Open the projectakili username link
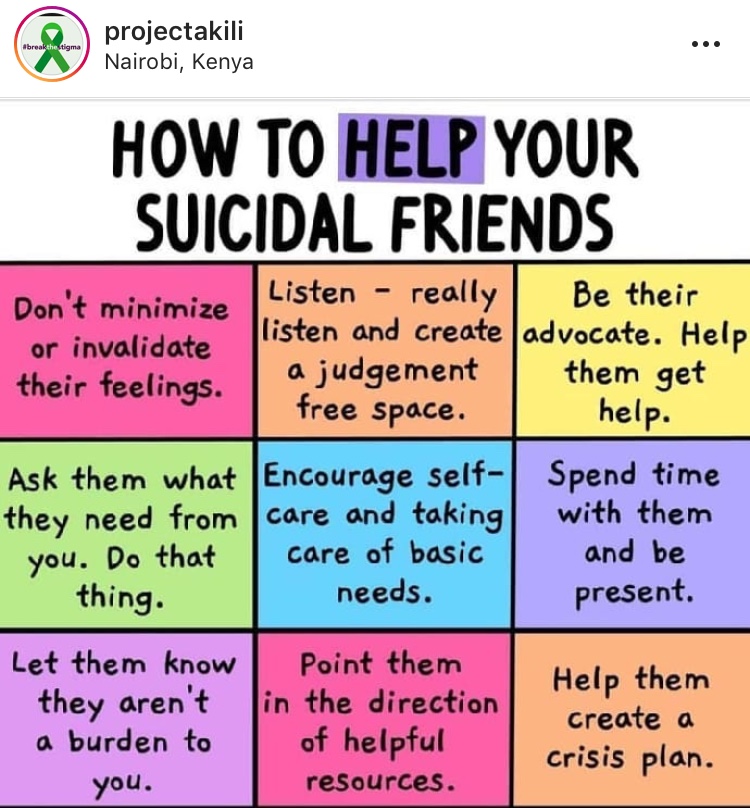Screen dimensions: 750x808 [174, 31]
